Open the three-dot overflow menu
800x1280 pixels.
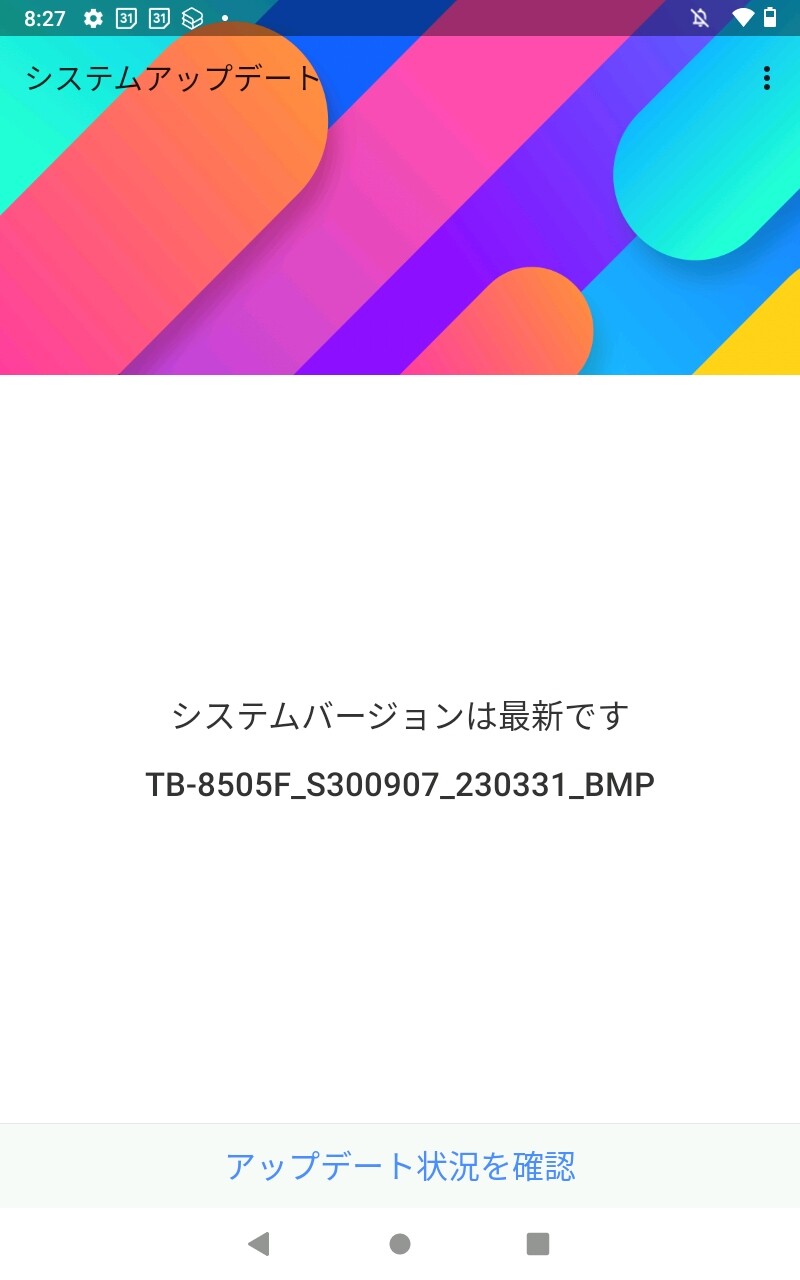click(x=766, y=78)
